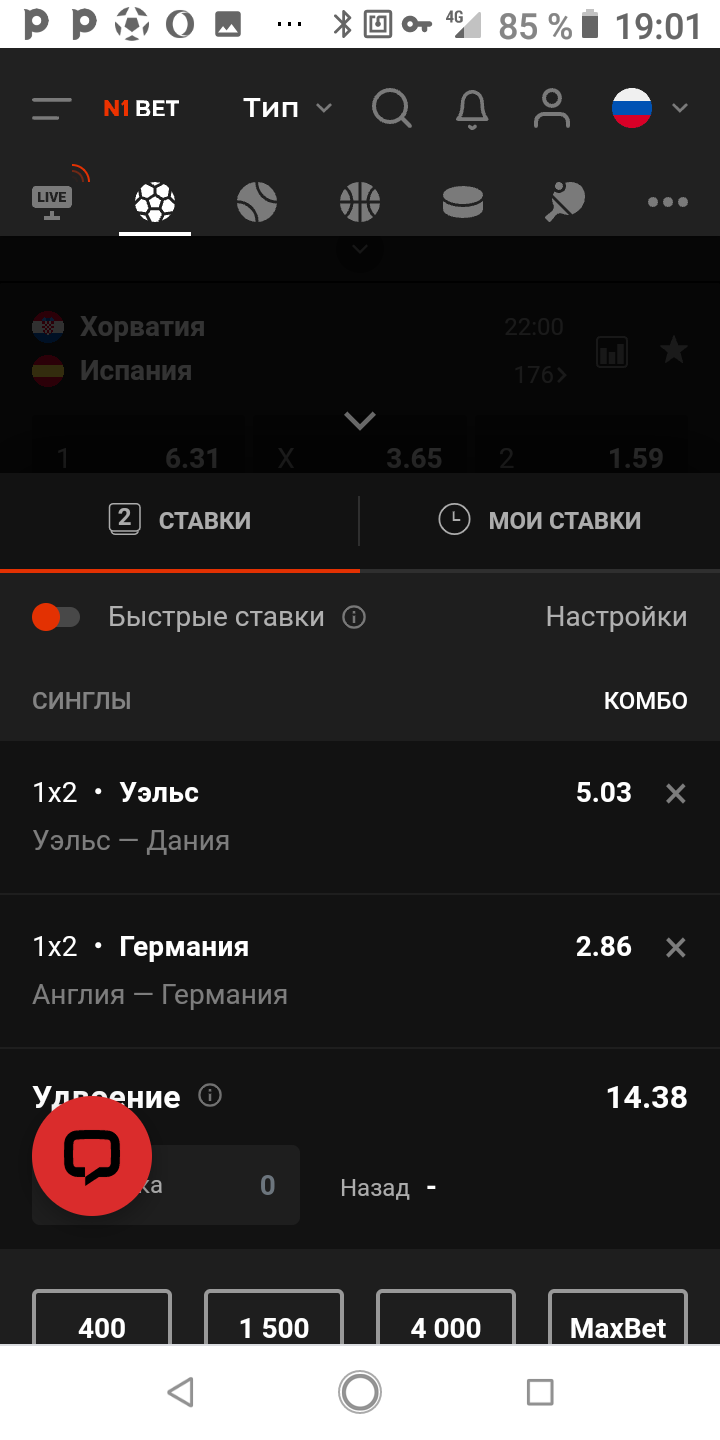Open Настройки of the bet slip
Screen dimensions: 720x1440
[616, 617]
